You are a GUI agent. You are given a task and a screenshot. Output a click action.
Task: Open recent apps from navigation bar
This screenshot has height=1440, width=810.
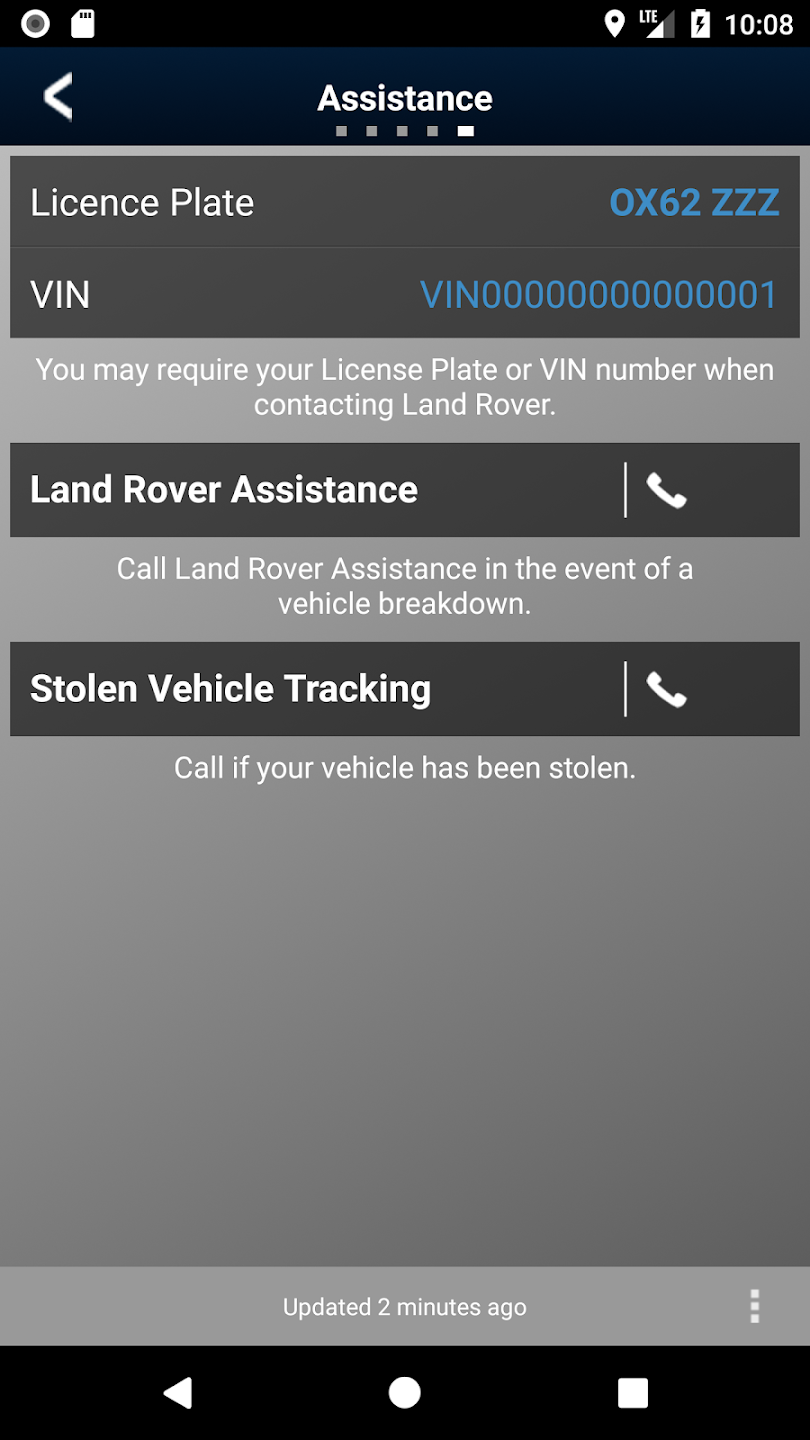[x=632, y=1392]
